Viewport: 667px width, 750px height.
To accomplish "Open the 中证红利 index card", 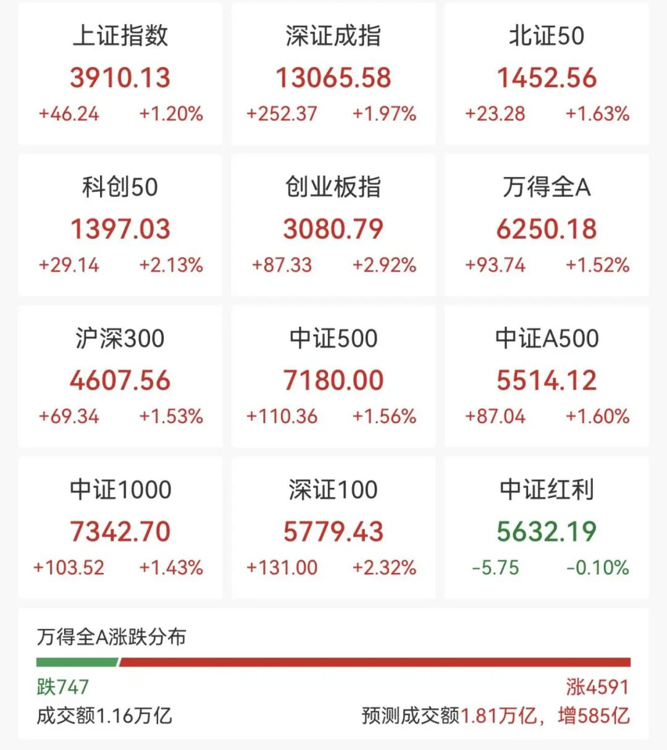I will tap(546, 530).
